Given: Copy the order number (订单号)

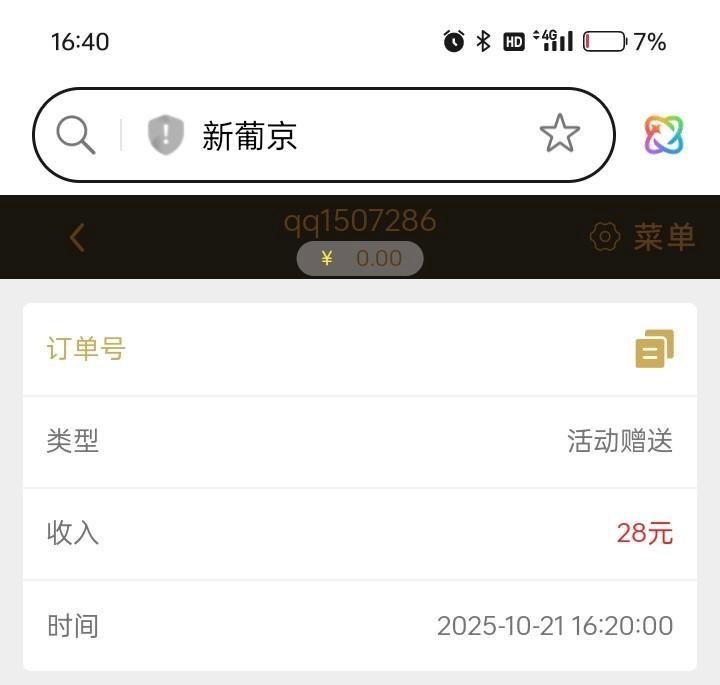Looking at the screenshot, I should 654,349.
